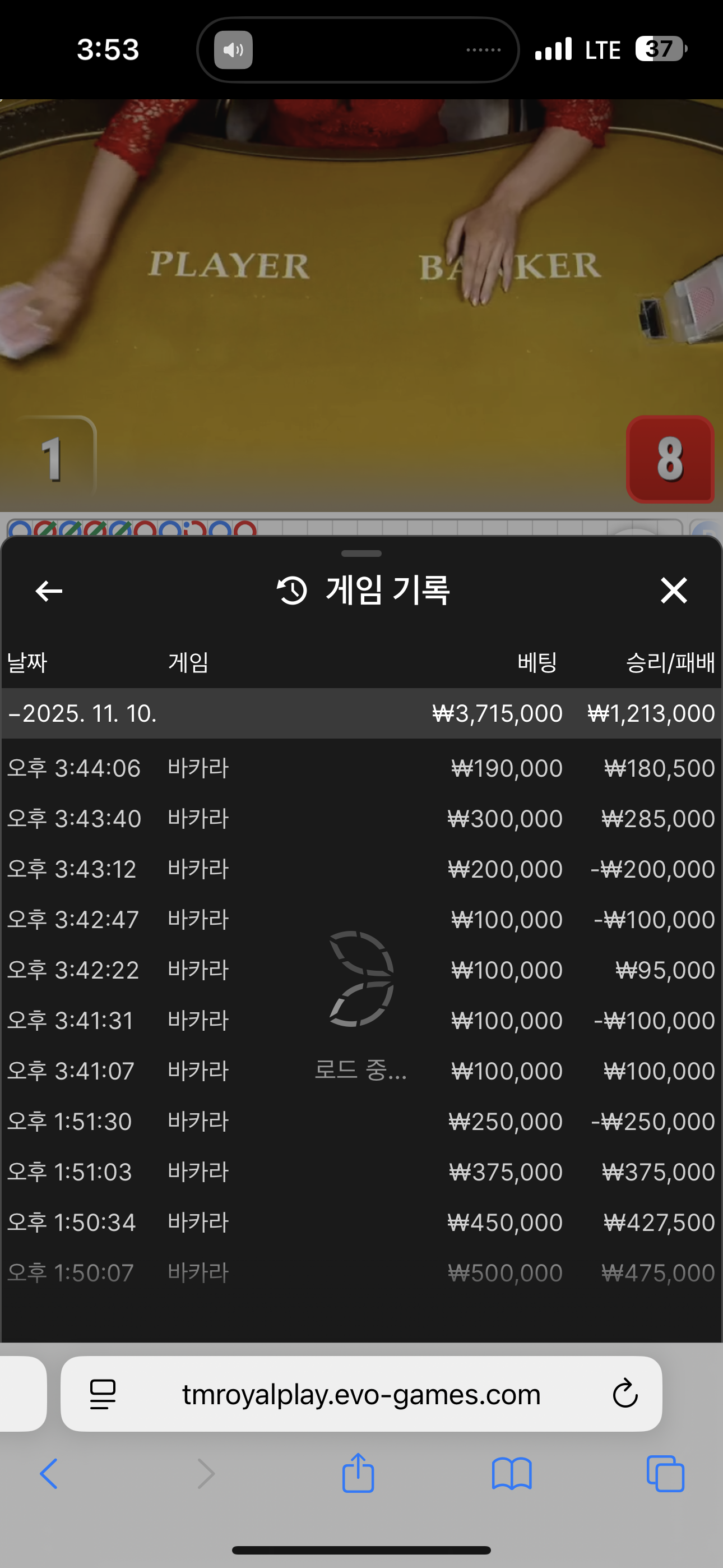Go back from the game history panel

tap(49, 591)
